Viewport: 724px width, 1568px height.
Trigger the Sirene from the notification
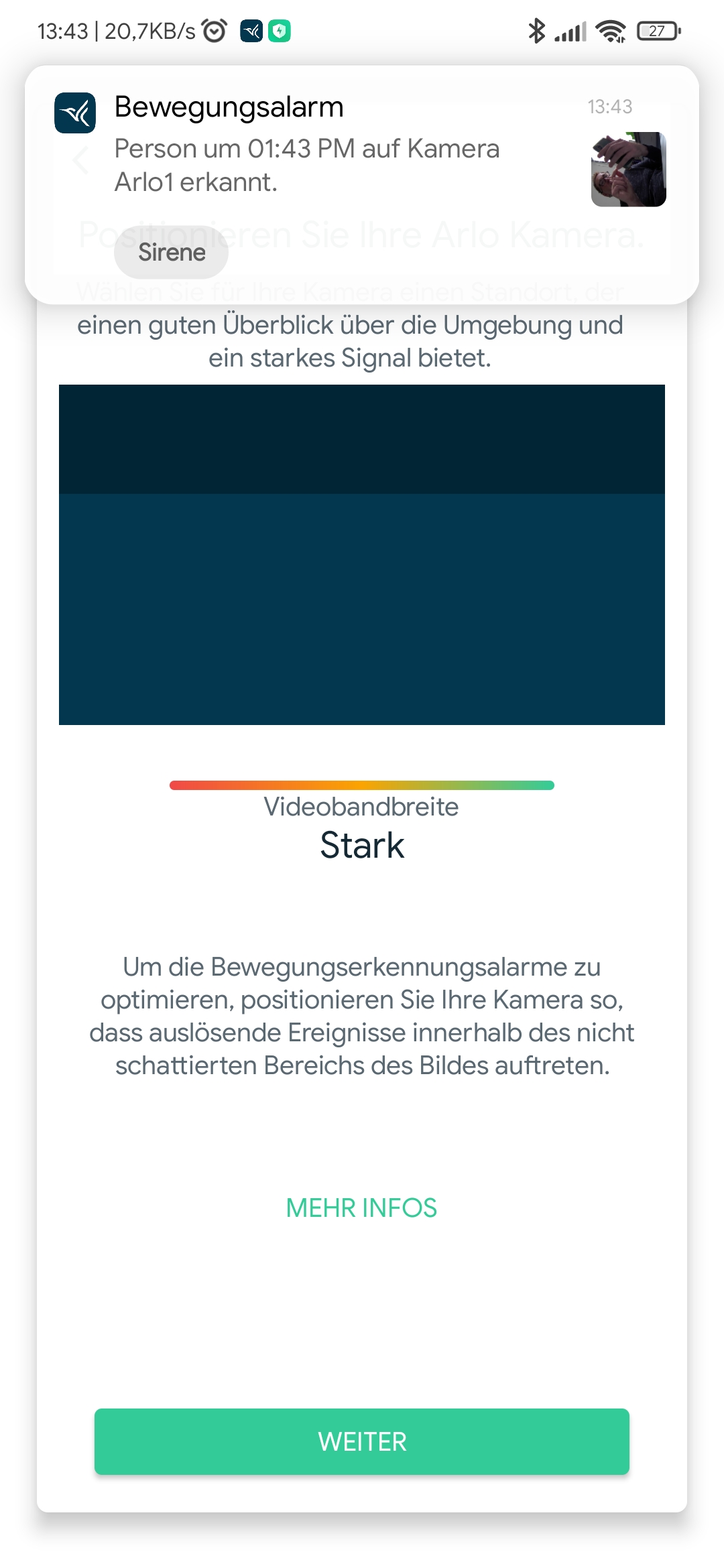coord(172,253)
